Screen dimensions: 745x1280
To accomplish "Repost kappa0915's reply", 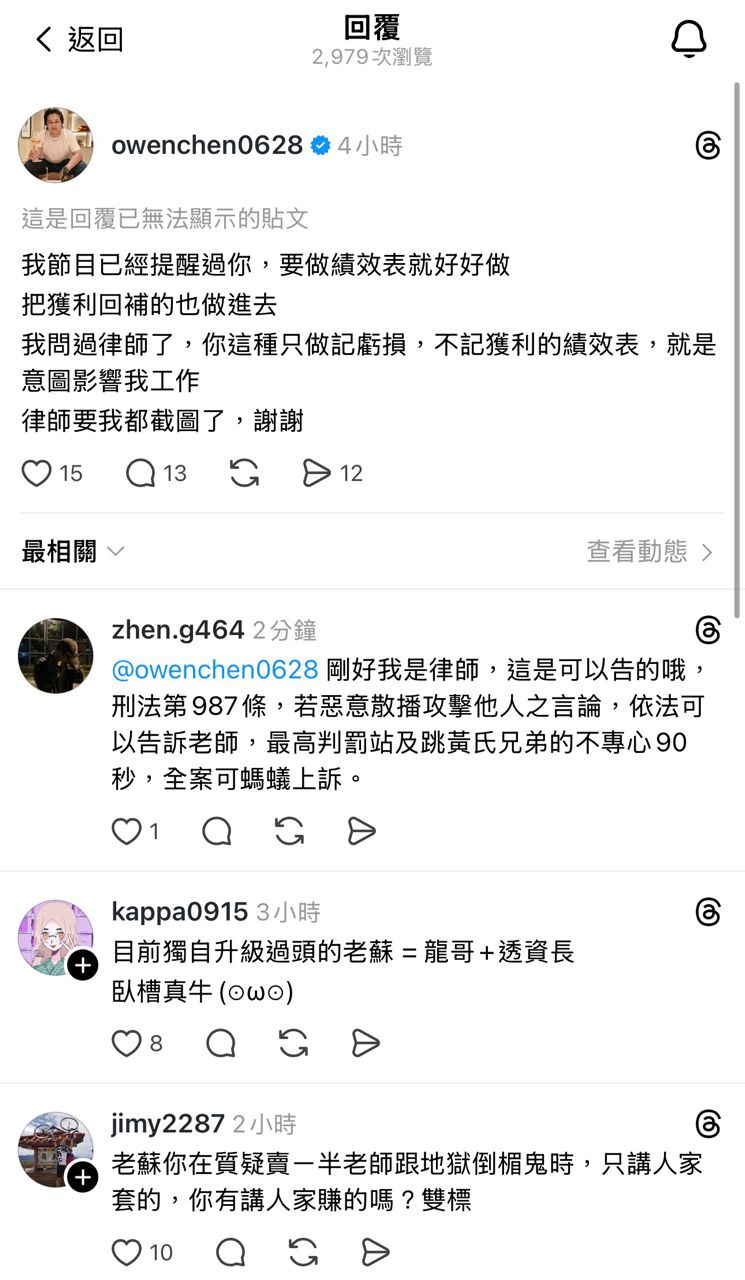I will click(x=293, y=1044).
